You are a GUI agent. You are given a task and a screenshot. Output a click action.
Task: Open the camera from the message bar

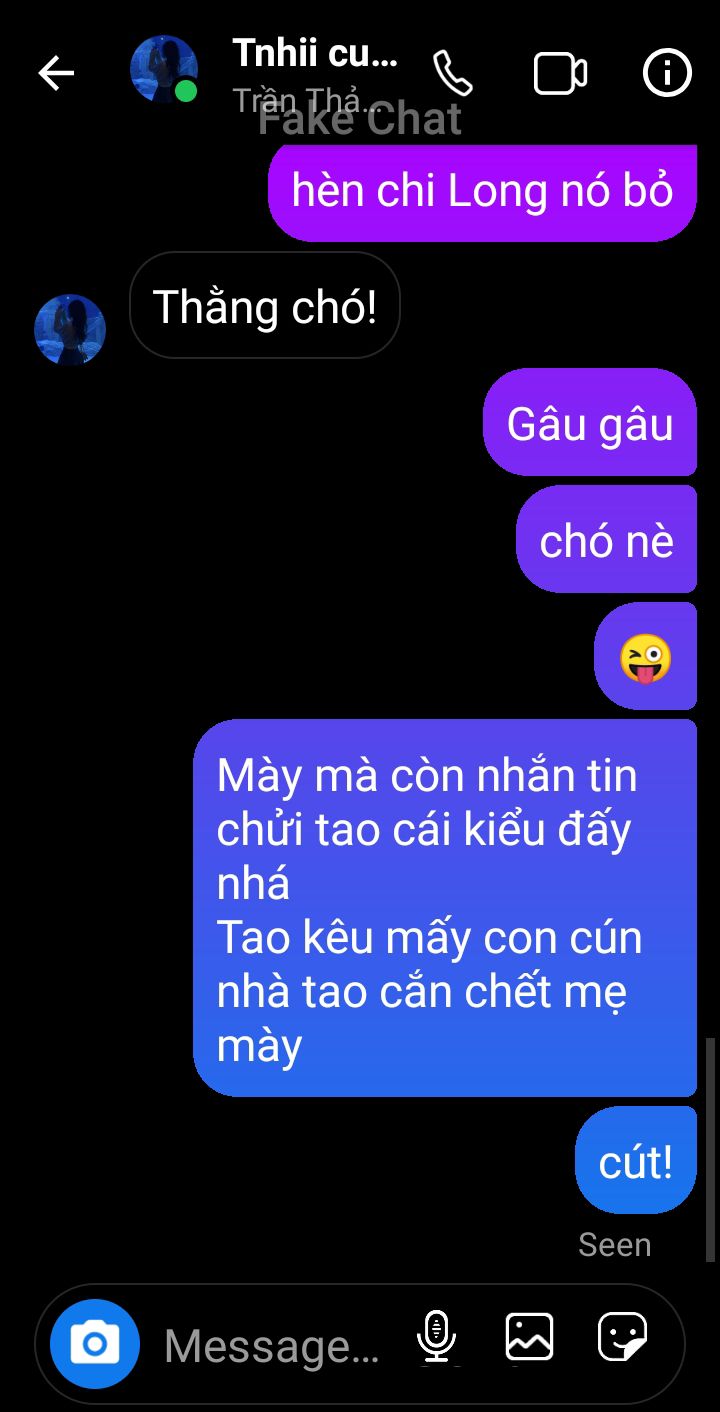click(95, 1343)
